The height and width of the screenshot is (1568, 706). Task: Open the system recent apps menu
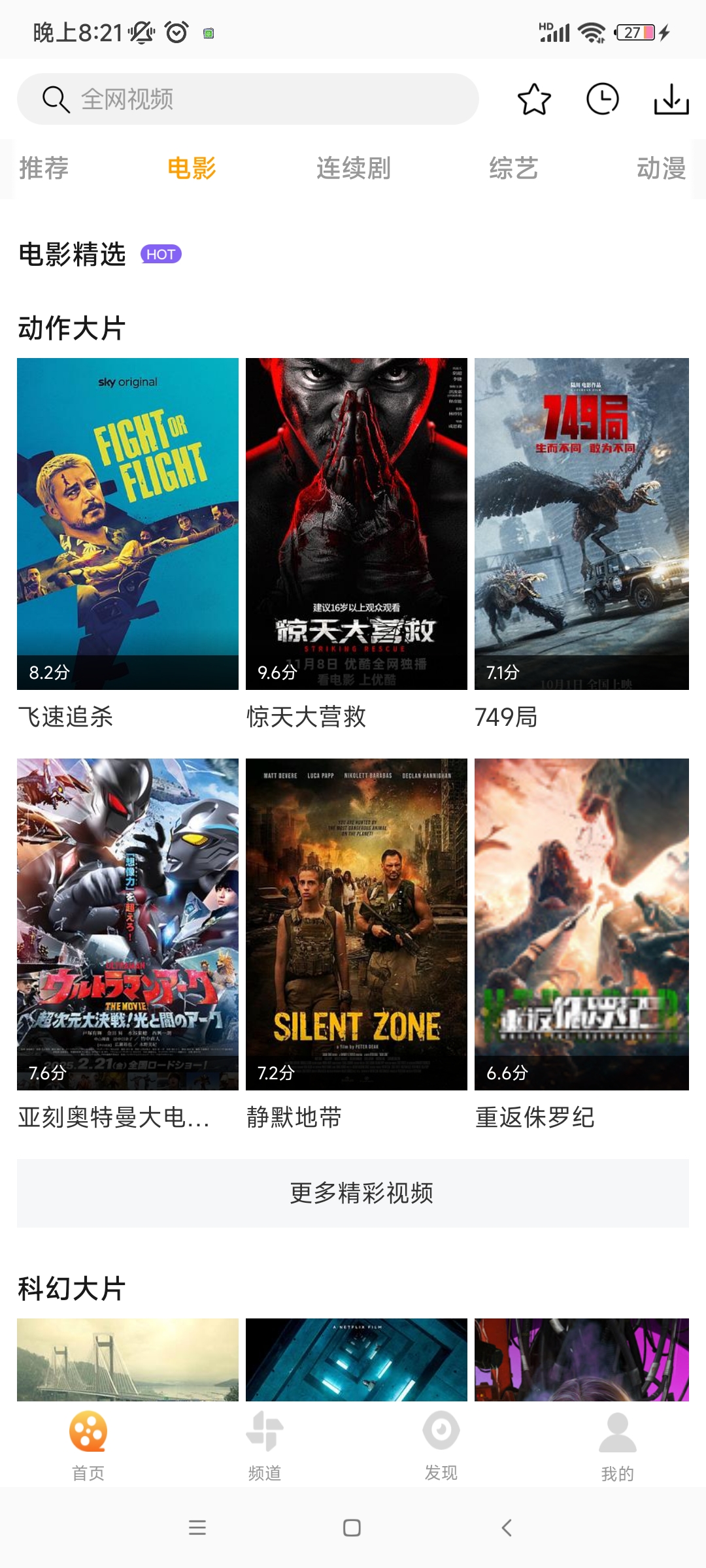[197, 1527]
